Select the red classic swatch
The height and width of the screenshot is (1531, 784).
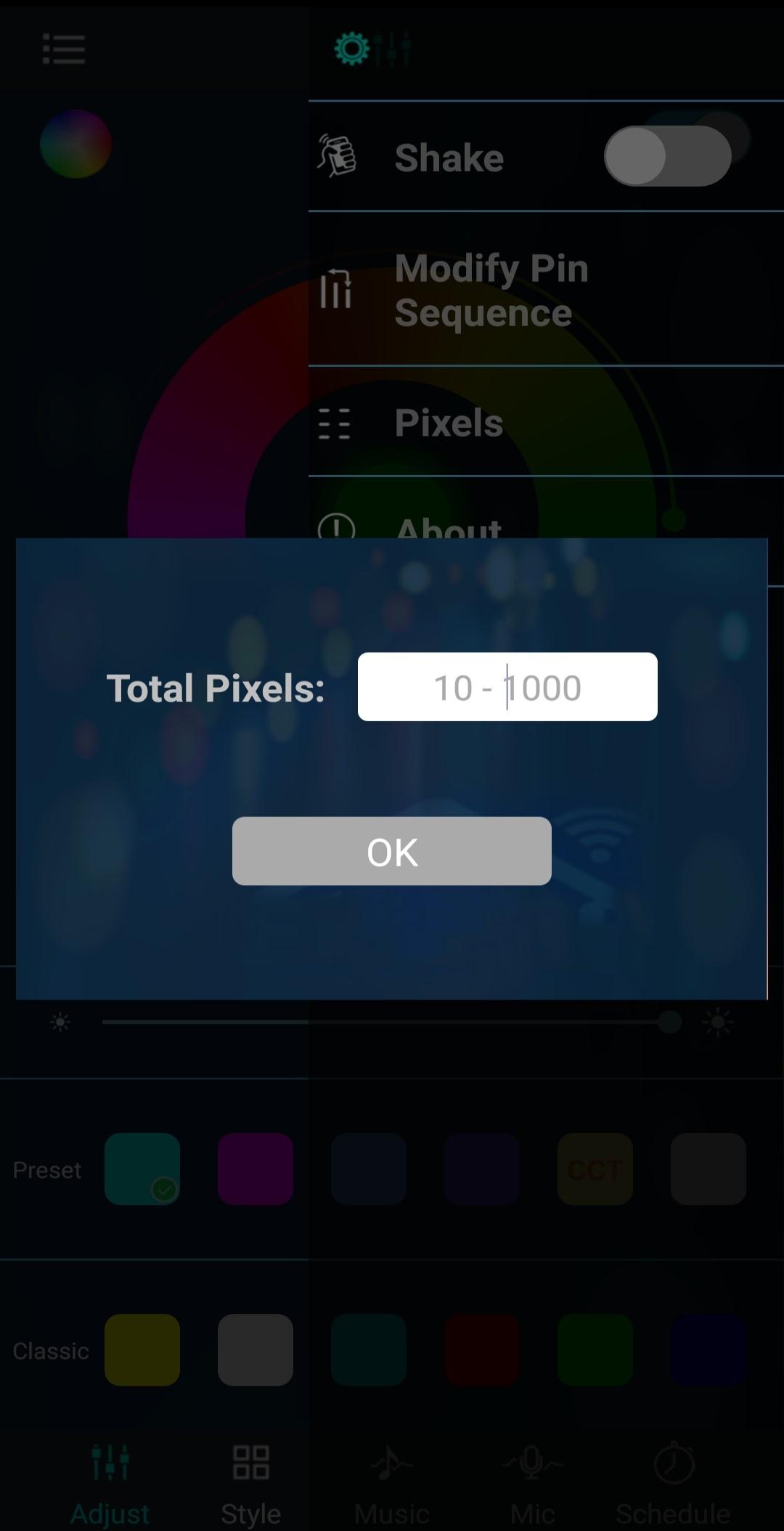coord(481,1349)
